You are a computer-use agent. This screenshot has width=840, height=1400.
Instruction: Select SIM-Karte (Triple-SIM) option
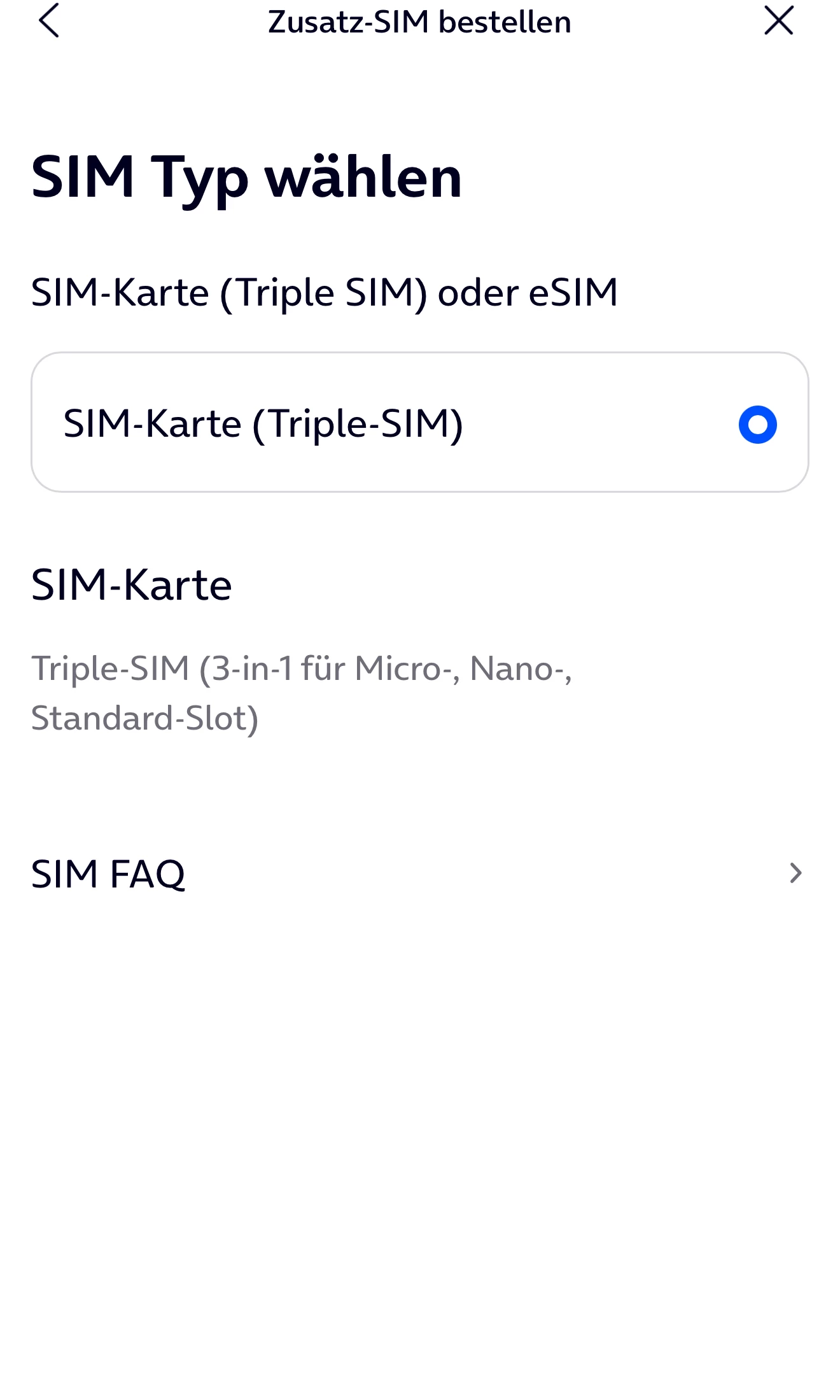coord(757,424)
